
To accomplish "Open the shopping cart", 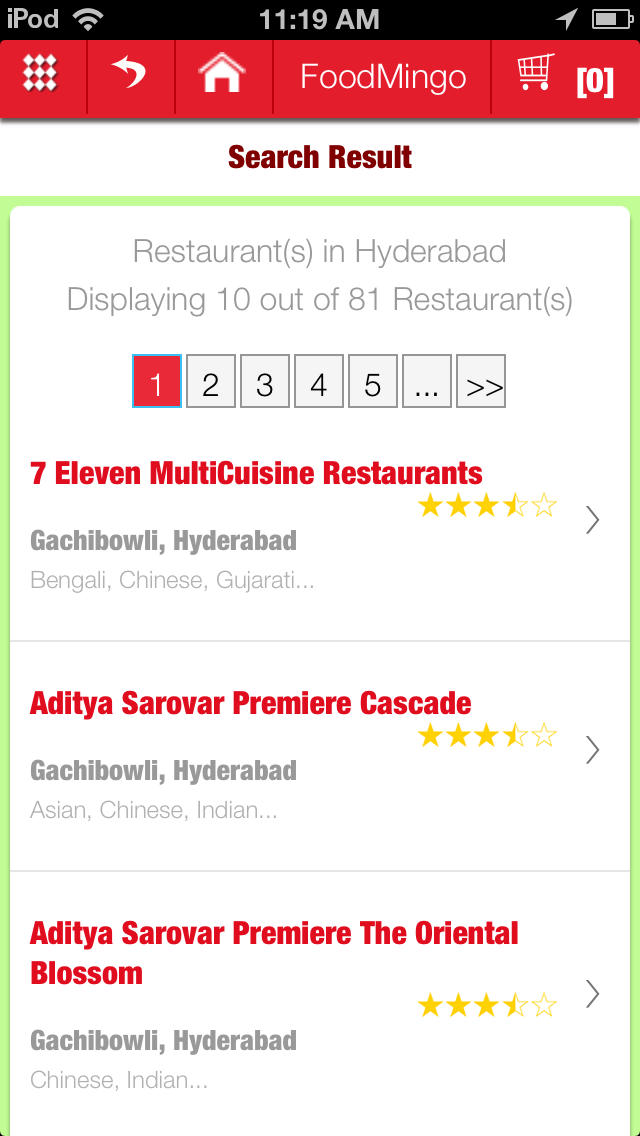I will pyautogui.click(x=565, y=76).
